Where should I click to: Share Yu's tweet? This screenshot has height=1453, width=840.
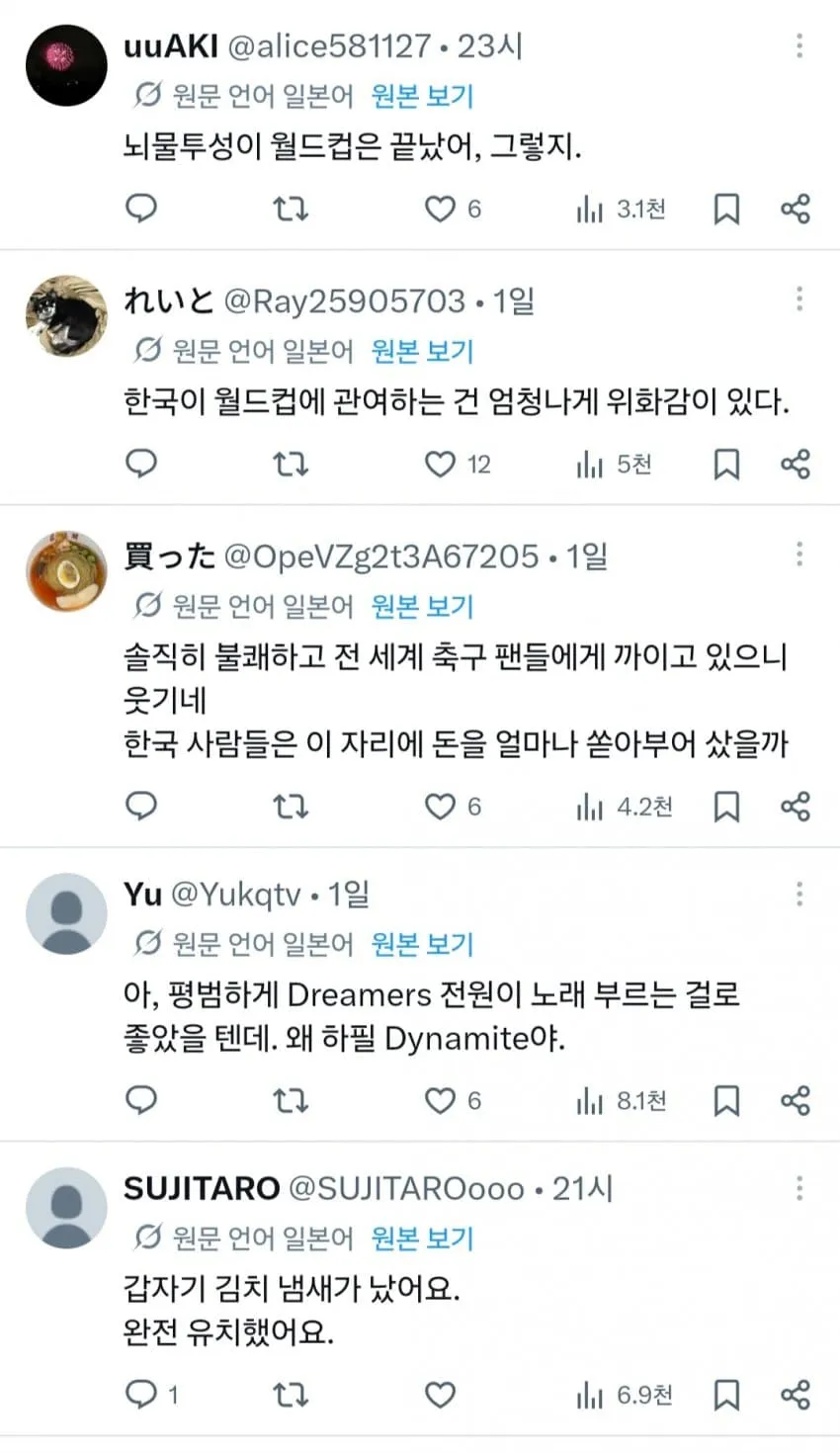(796, 1100)
